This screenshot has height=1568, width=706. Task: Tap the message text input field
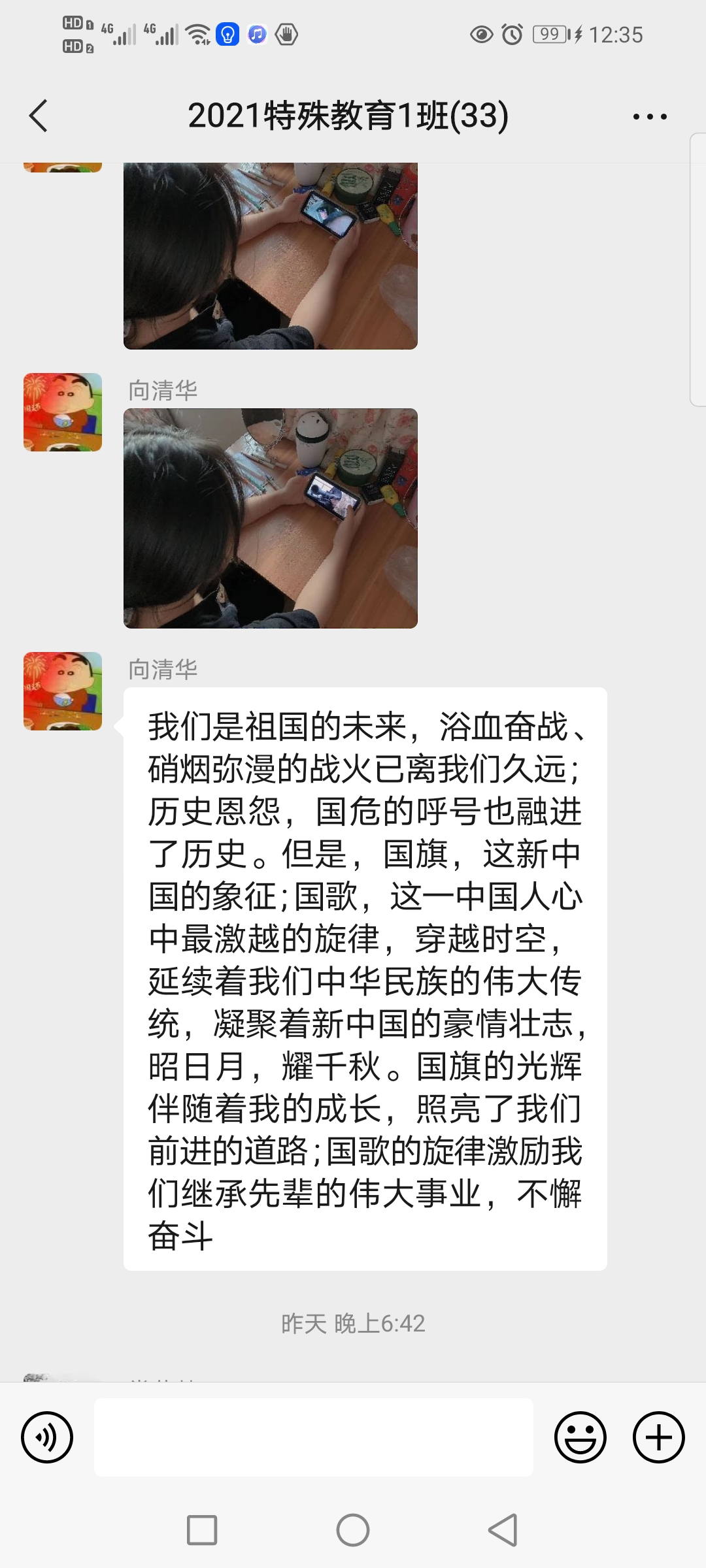coord(314,1437)
